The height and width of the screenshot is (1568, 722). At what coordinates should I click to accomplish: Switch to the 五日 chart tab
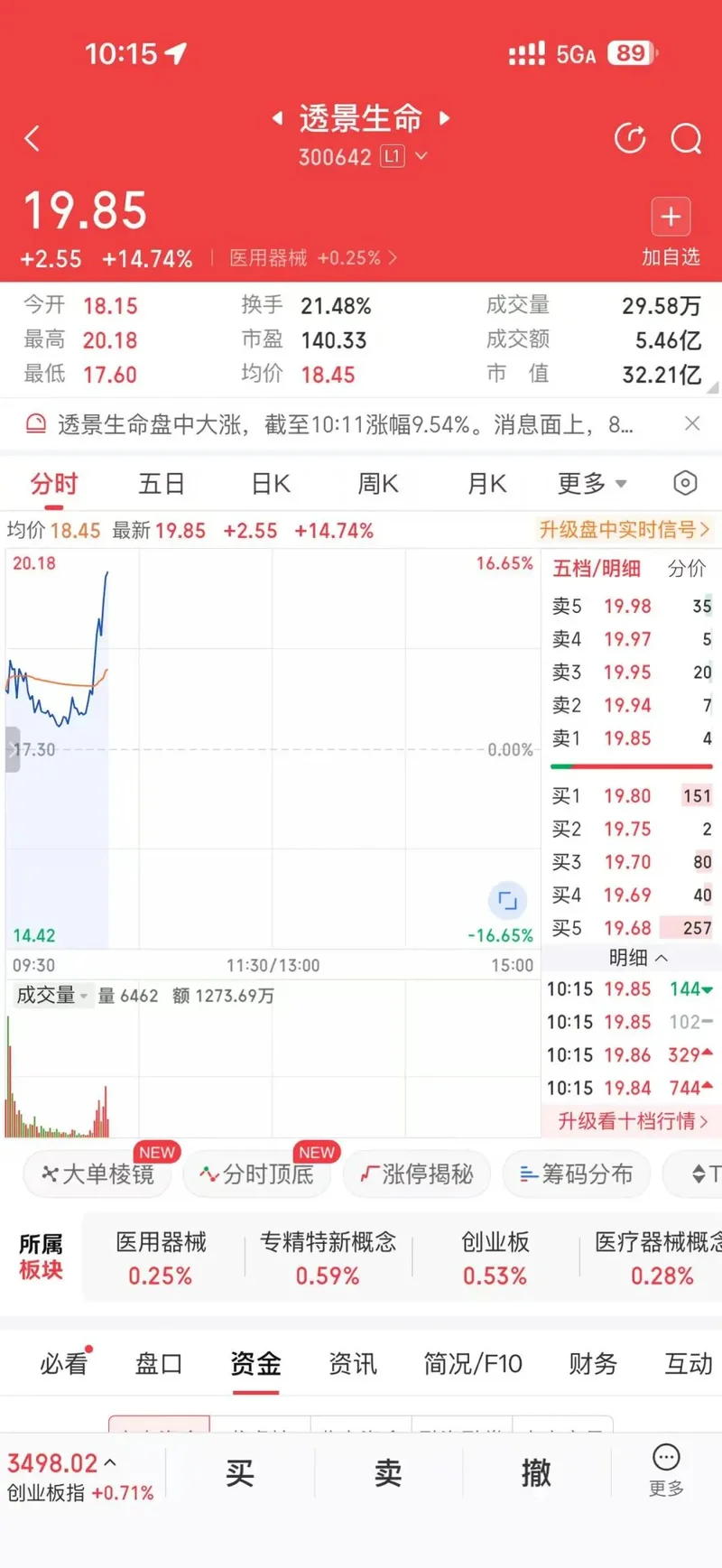click(x=162, y=484)
